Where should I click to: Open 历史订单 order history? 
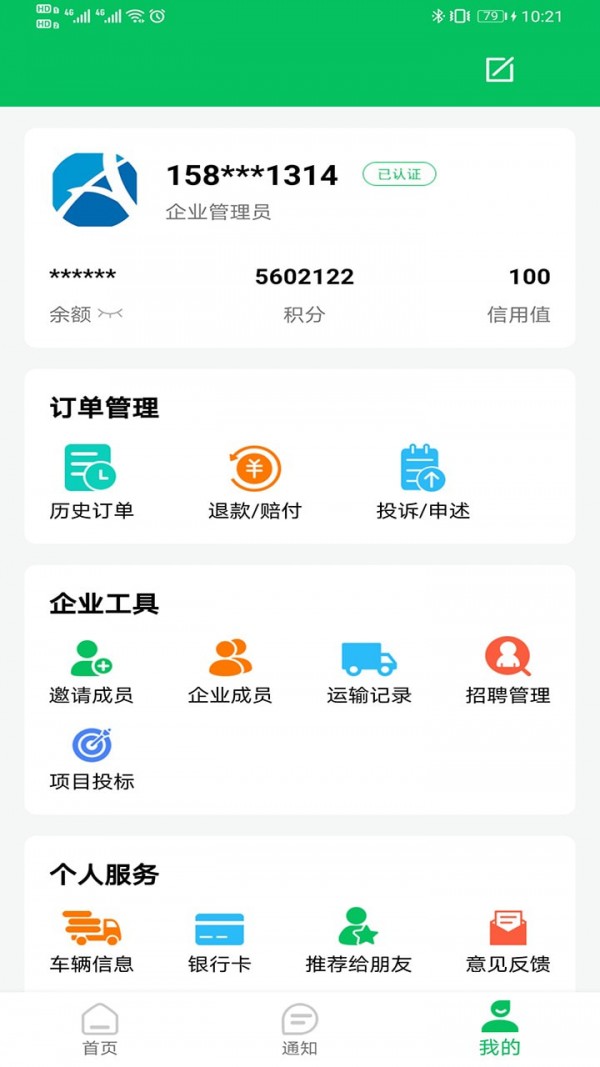click(91, 482)
